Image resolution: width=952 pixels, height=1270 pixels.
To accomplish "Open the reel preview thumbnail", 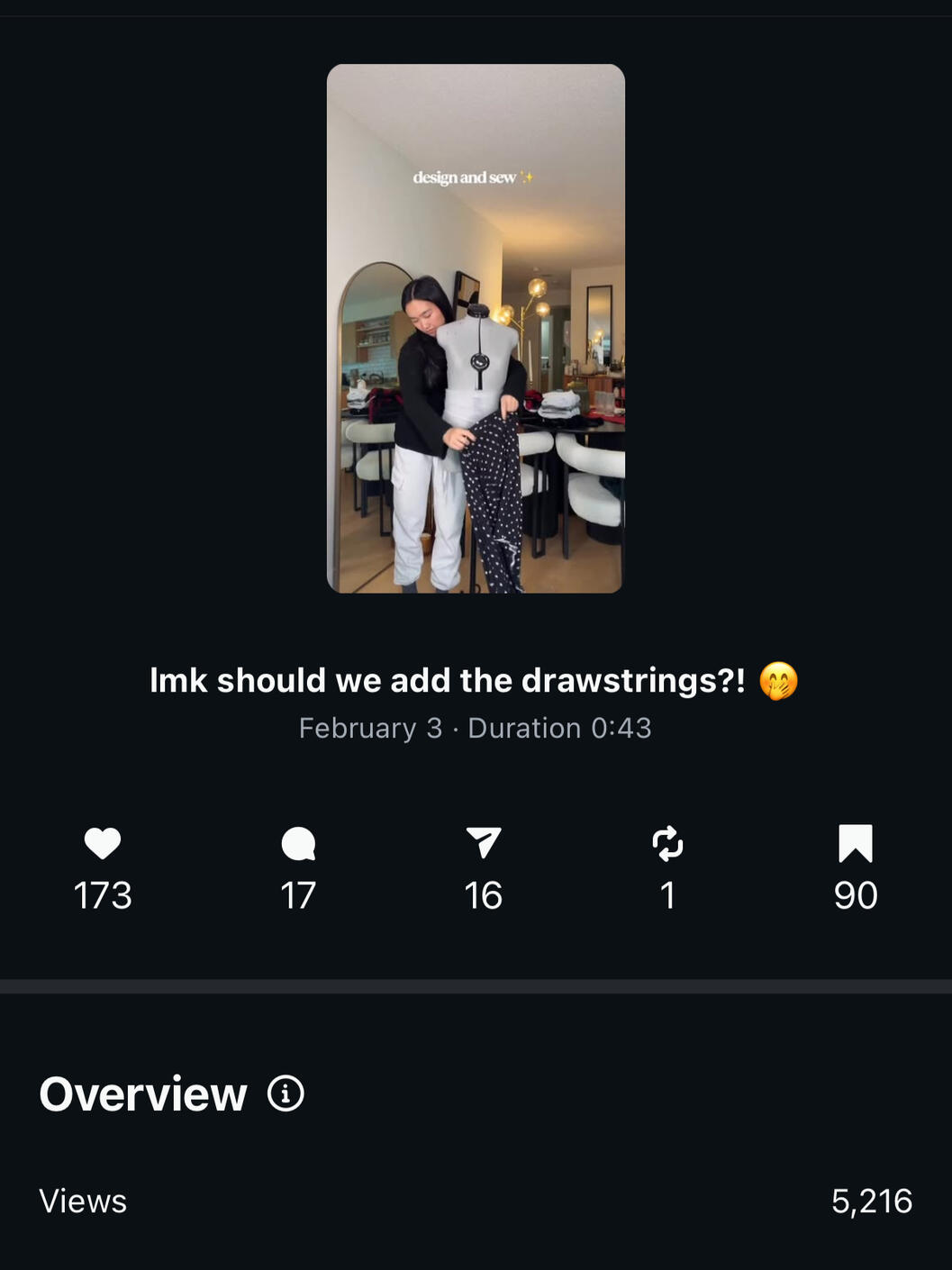I will point(476,329).
